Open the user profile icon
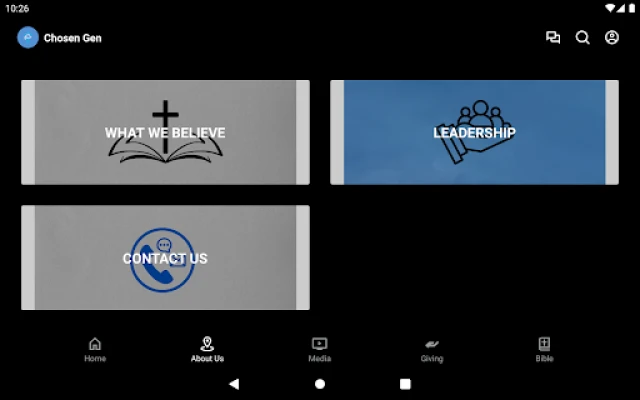640x400 pixels. coord(612,38)
